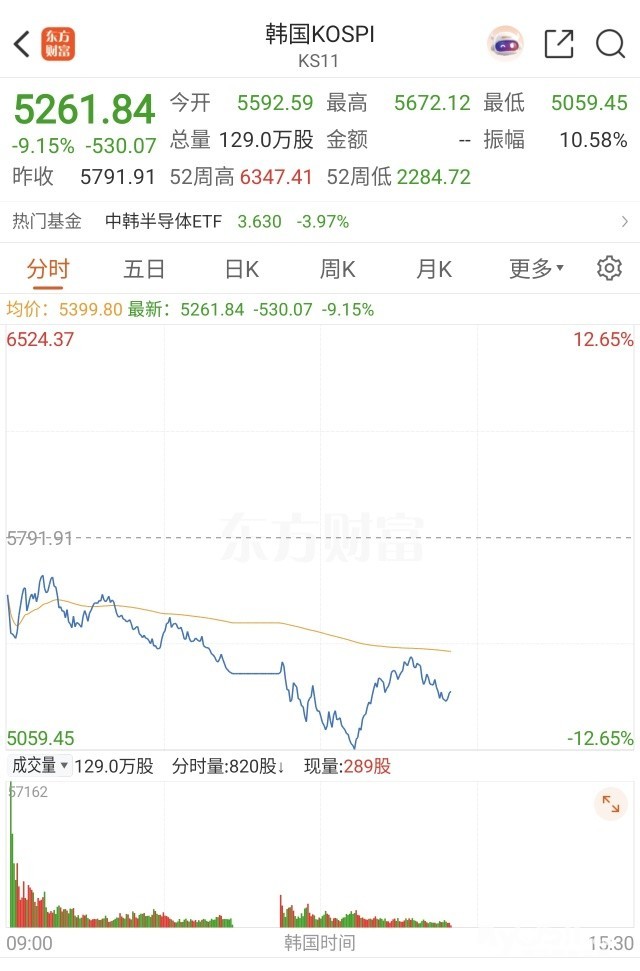This screenshot has width=640, height=971.
Task: Open chart settings gear
Action: pyautogui.click(x=609, y=268)
